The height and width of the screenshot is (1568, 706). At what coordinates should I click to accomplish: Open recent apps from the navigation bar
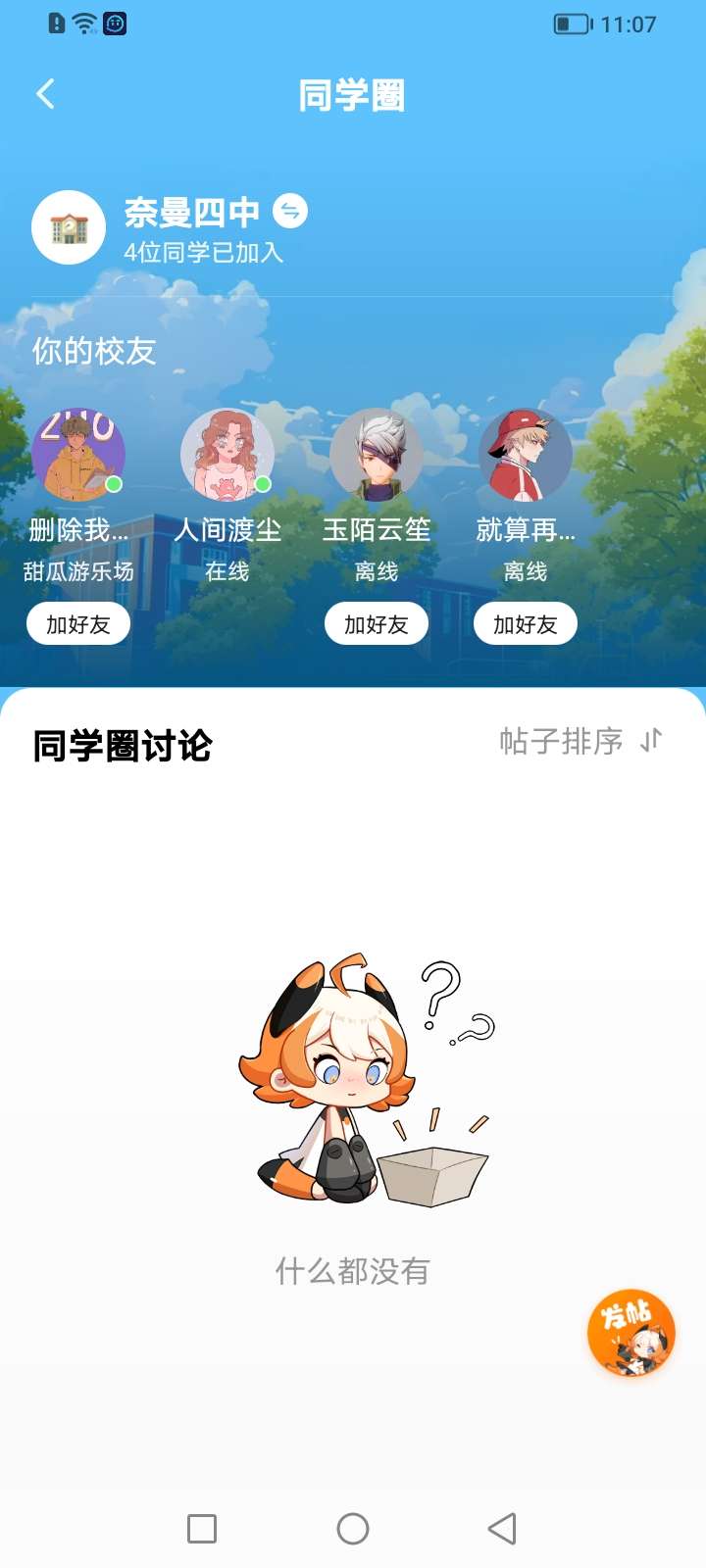(x=202, y=1529)
